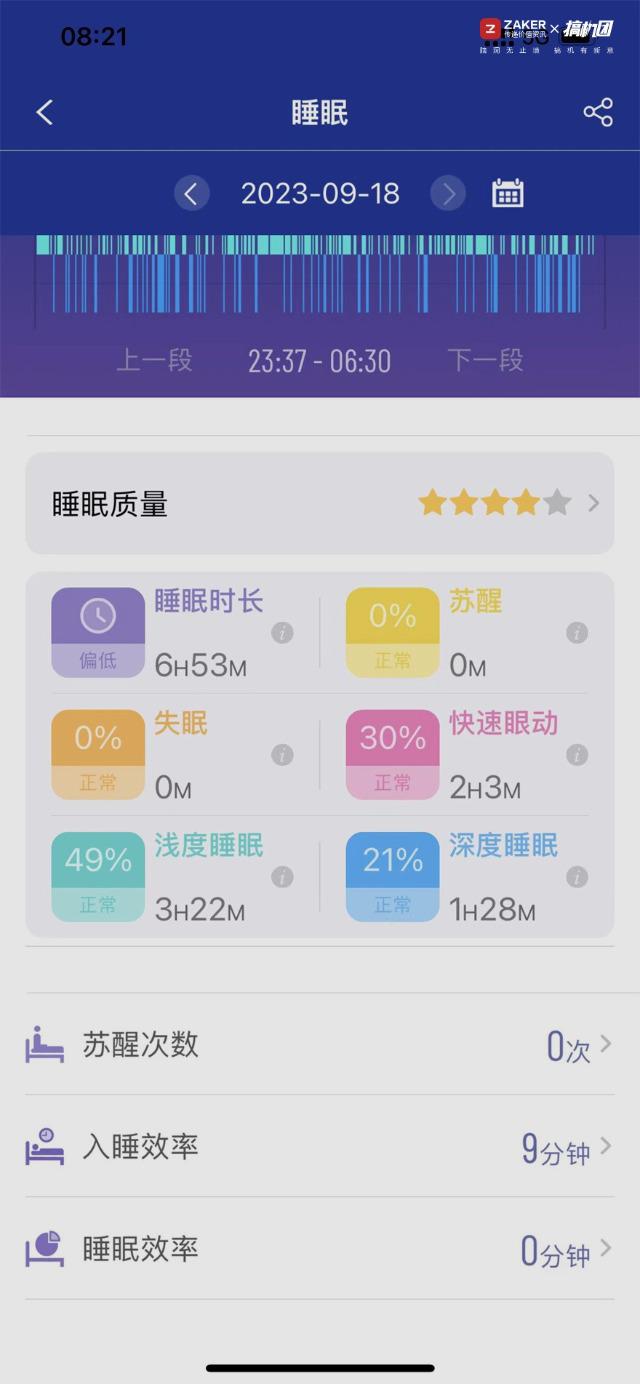Go to the next date

click(448, 193)
